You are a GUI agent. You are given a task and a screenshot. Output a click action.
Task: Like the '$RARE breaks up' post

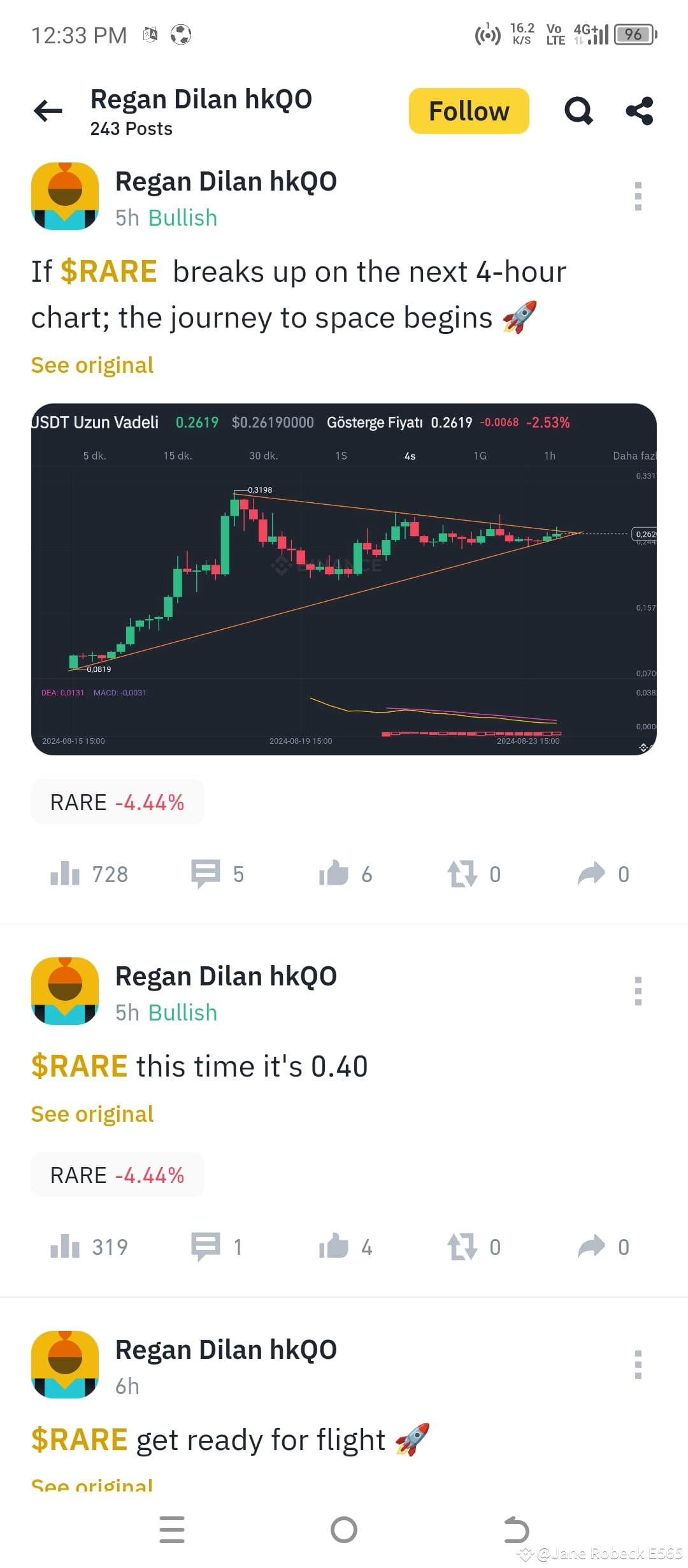point(336,874)
